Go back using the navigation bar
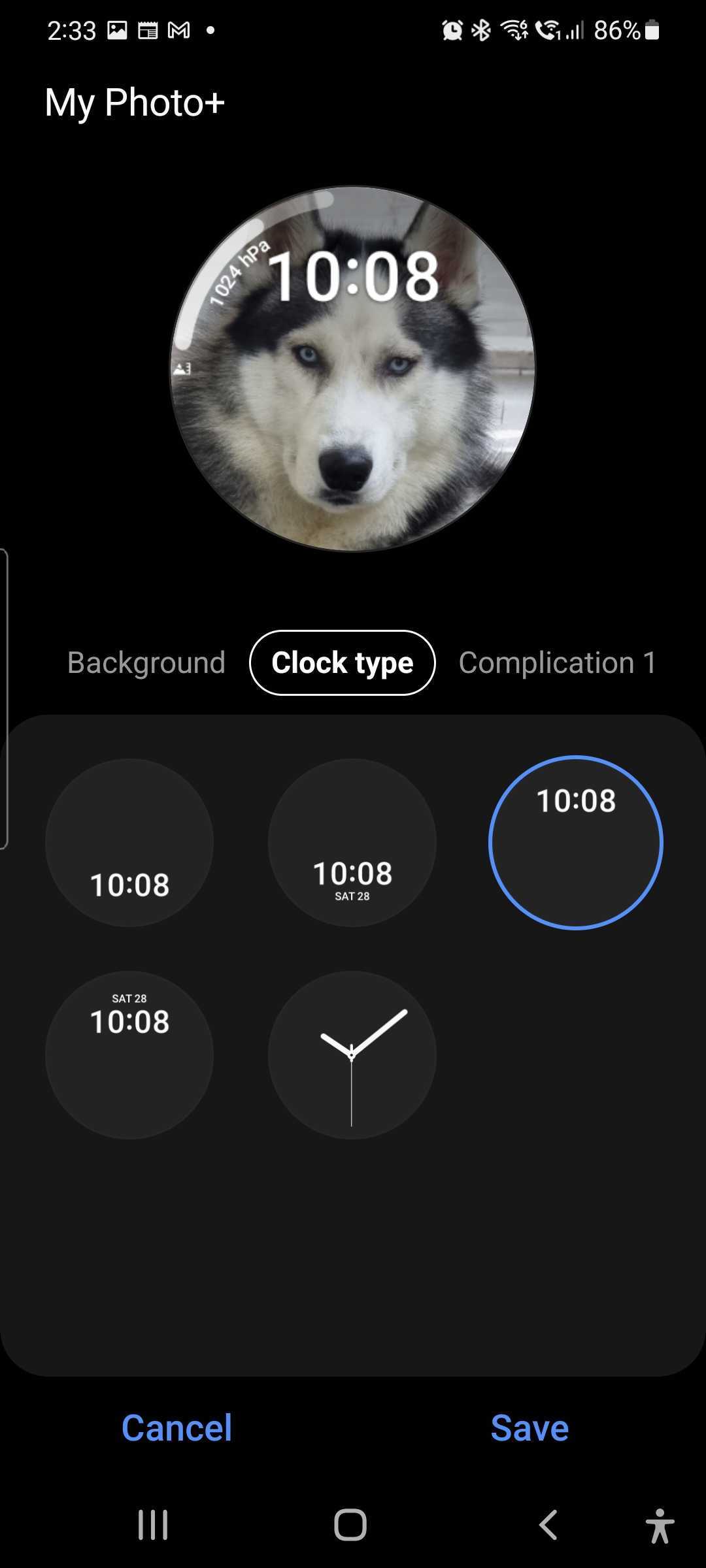706x1568 pixels. tap(548, 1526)
